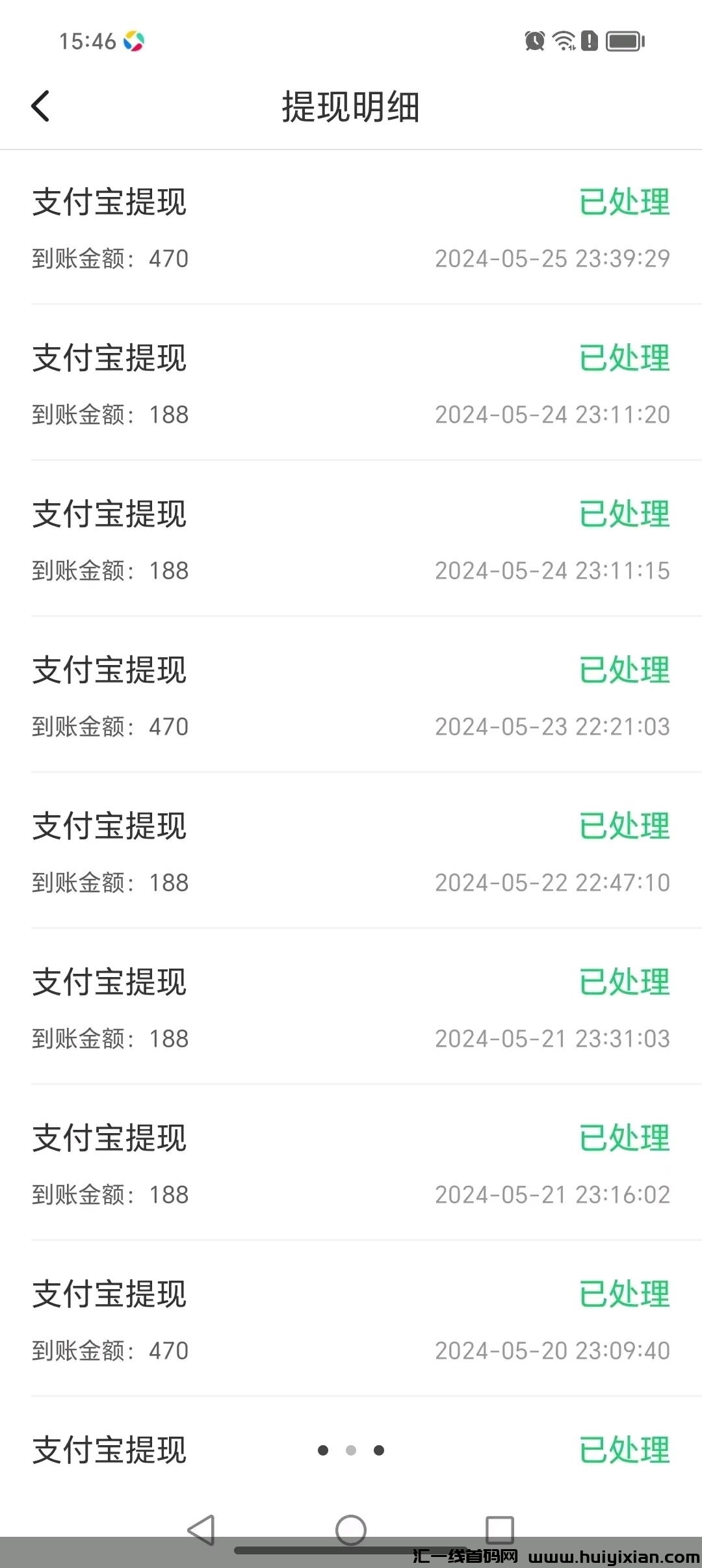Image resolution: width=702 pixels, height=1568 pixels.
Task: Open the withdrawal entry dated 2024-05-23 22:21:03
Action: [x=351, y=699]
